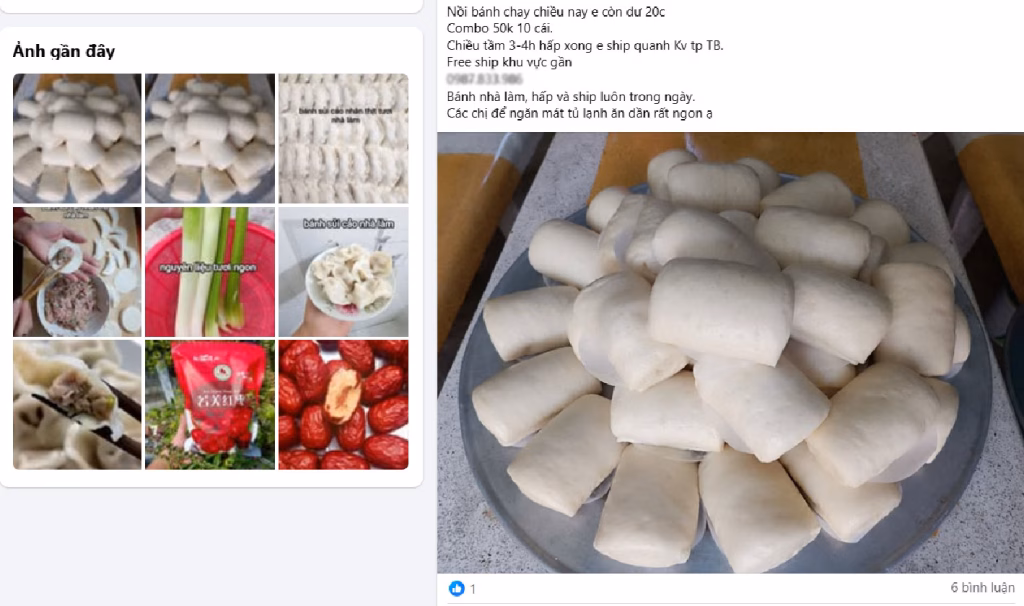Open the loose red dates photo

(x=343, y=404)
